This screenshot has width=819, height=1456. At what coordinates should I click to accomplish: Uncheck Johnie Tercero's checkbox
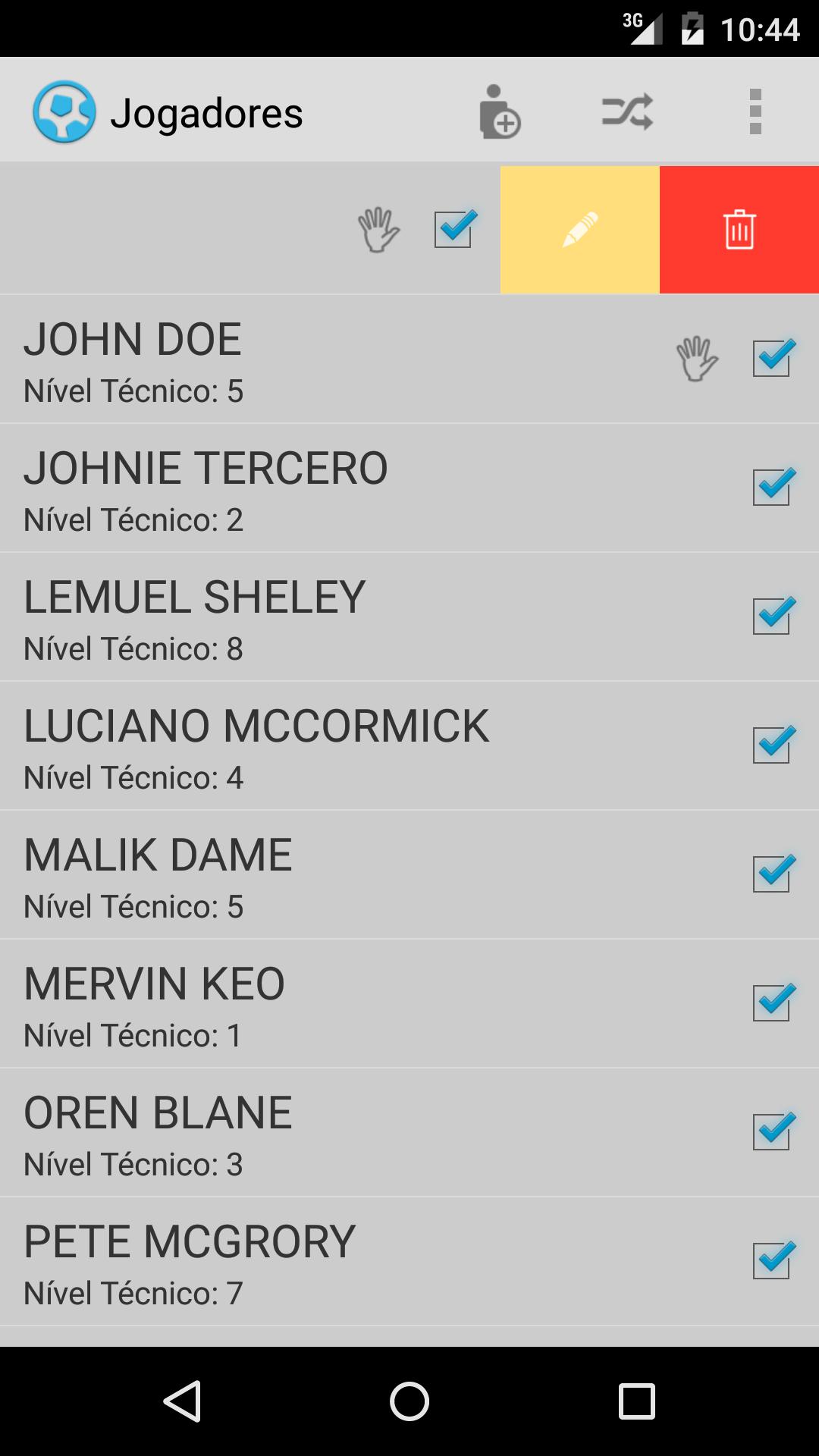coord(772,487)
